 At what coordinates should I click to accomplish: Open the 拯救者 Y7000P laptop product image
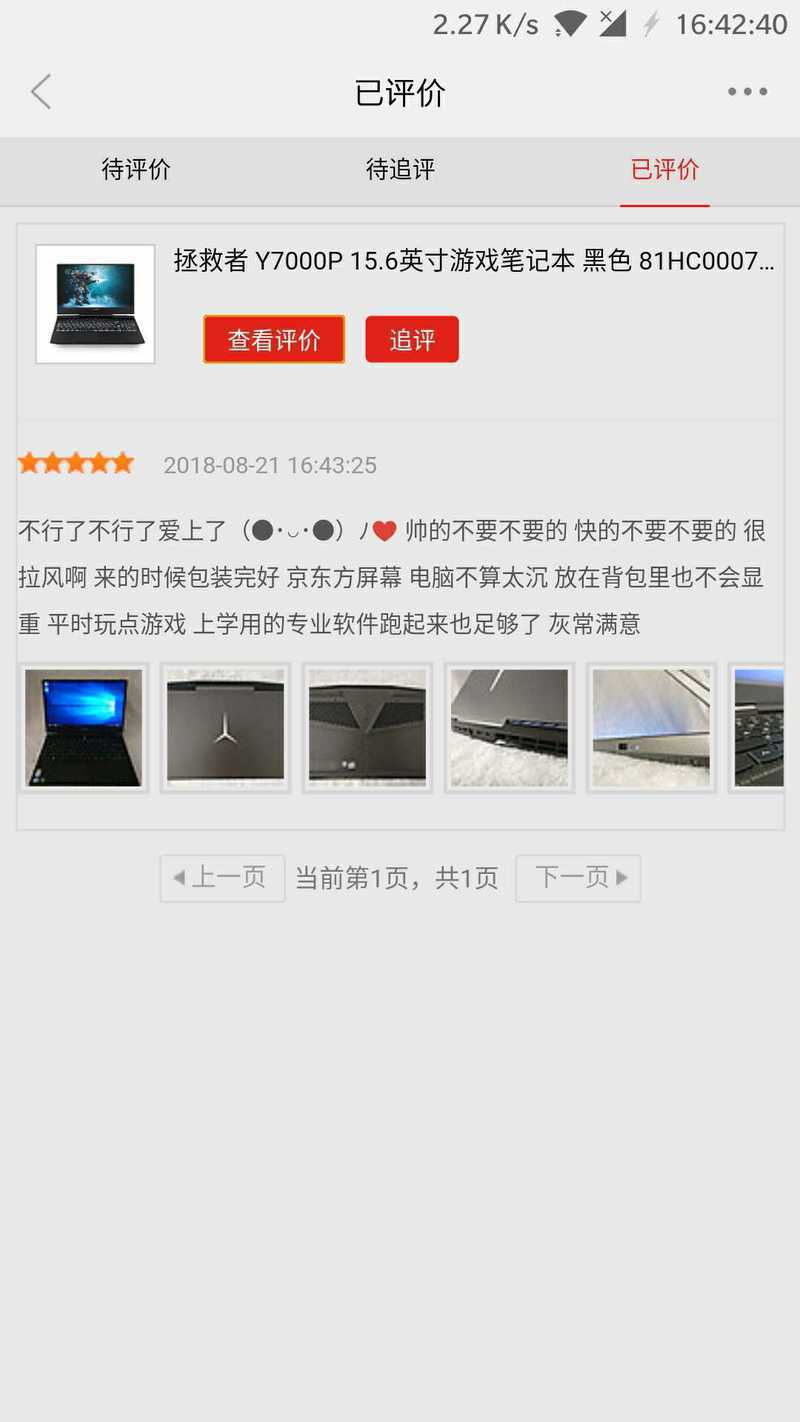(x=95, y=304)
